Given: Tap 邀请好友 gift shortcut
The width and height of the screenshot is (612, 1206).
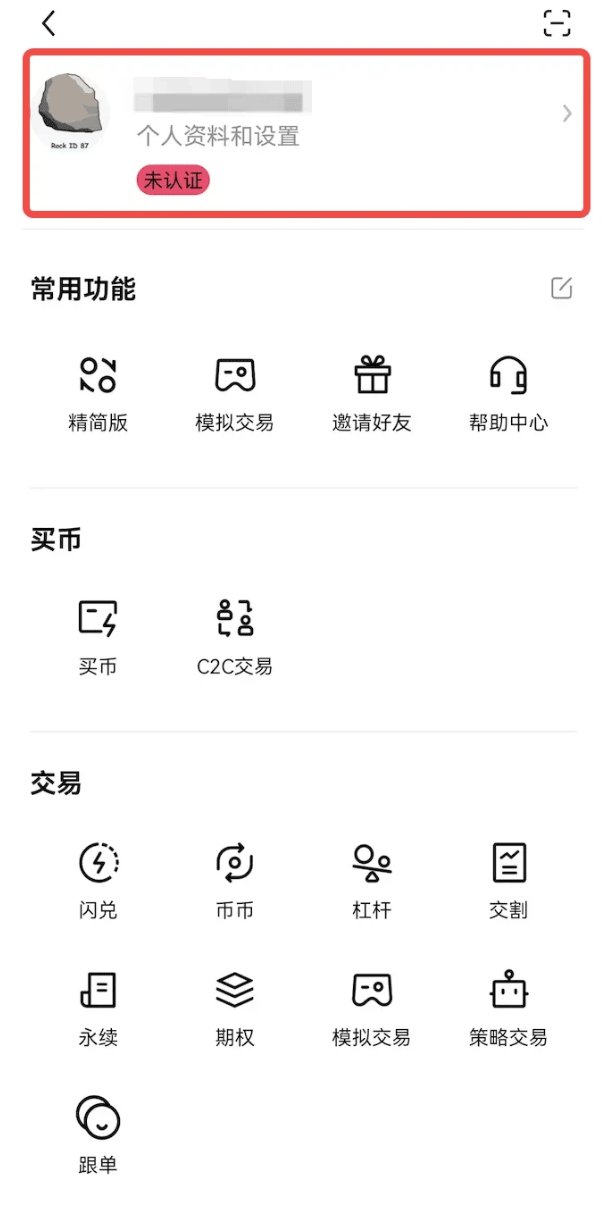Looking at the screenshot, I should point(372,392).
